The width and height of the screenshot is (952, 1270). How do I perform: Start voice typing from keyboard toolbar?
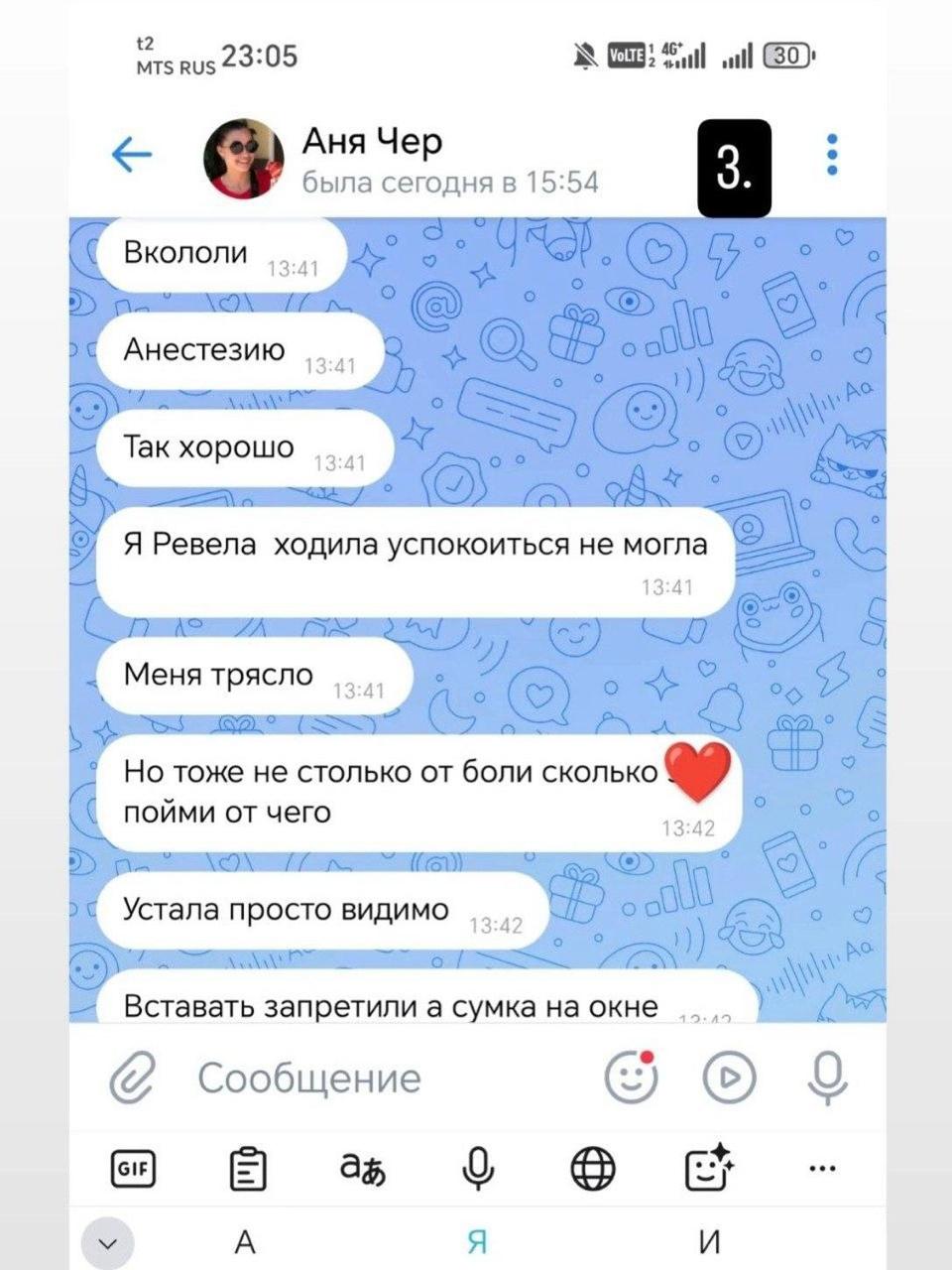(x=478, y=1170)
